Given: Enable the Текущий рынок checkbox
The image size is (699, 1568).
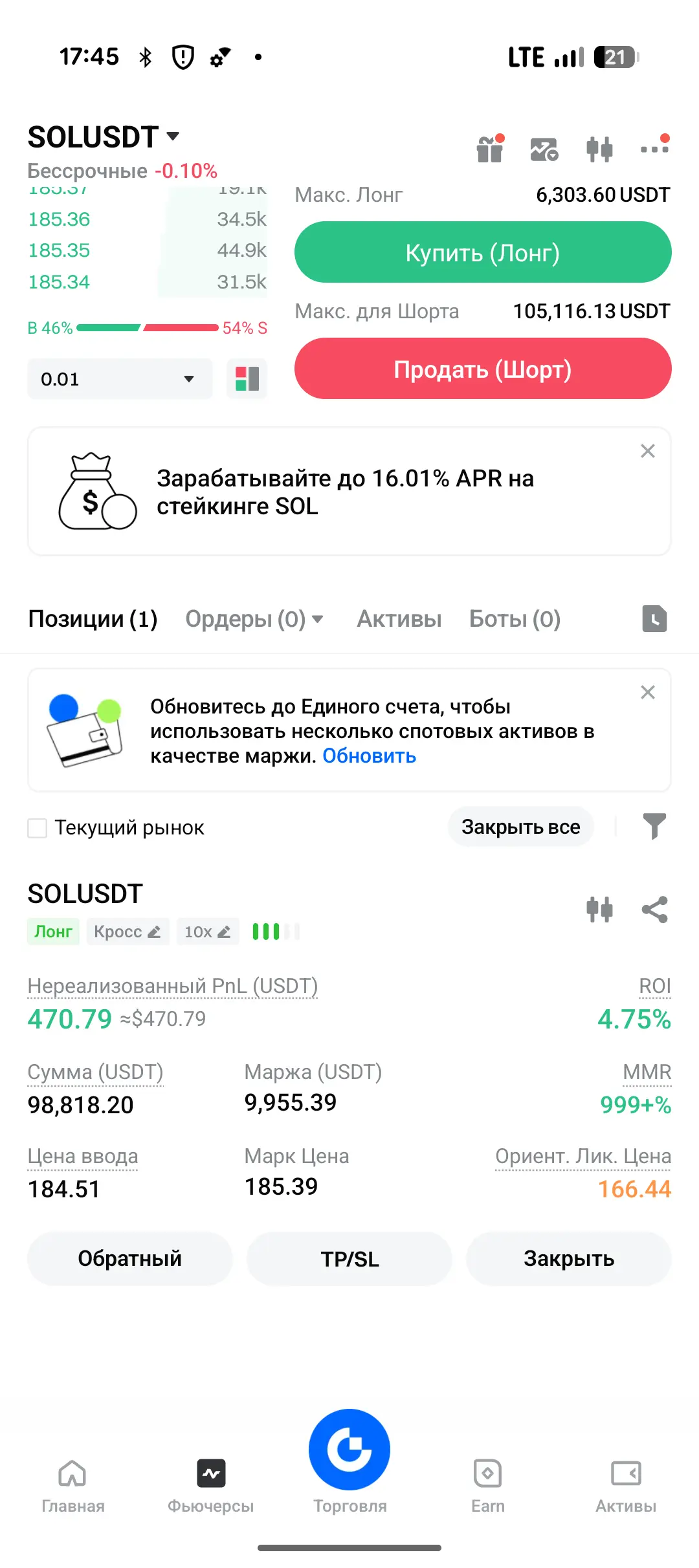Looking at the screenshot, I should tap(37, 828).
